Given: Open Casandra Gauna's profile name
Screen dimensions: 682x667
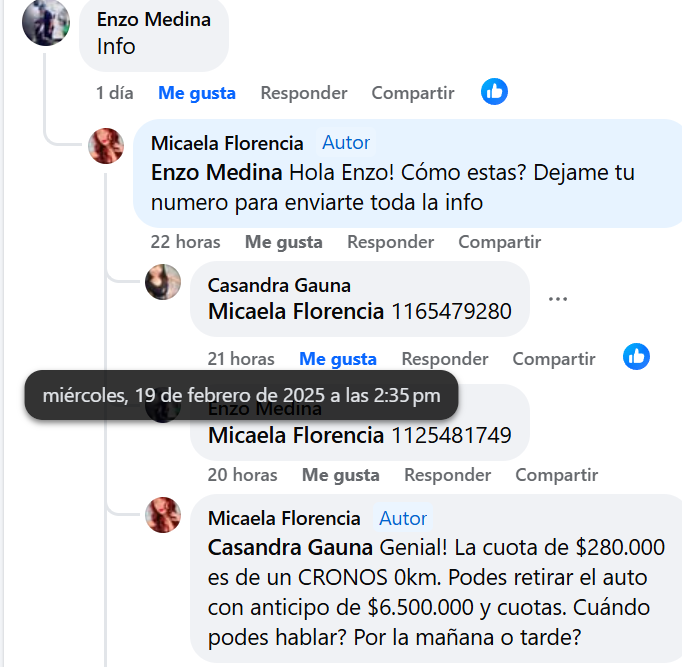Looking at the screenshot, I should [279, 286].
